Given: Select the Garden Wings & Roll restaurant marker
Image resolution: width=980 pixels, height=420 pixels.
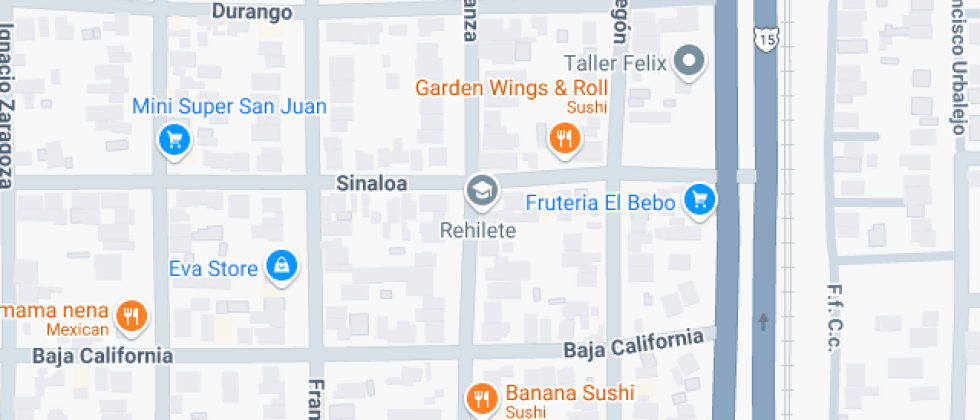Looking at the screenshot, I should 565,138.
